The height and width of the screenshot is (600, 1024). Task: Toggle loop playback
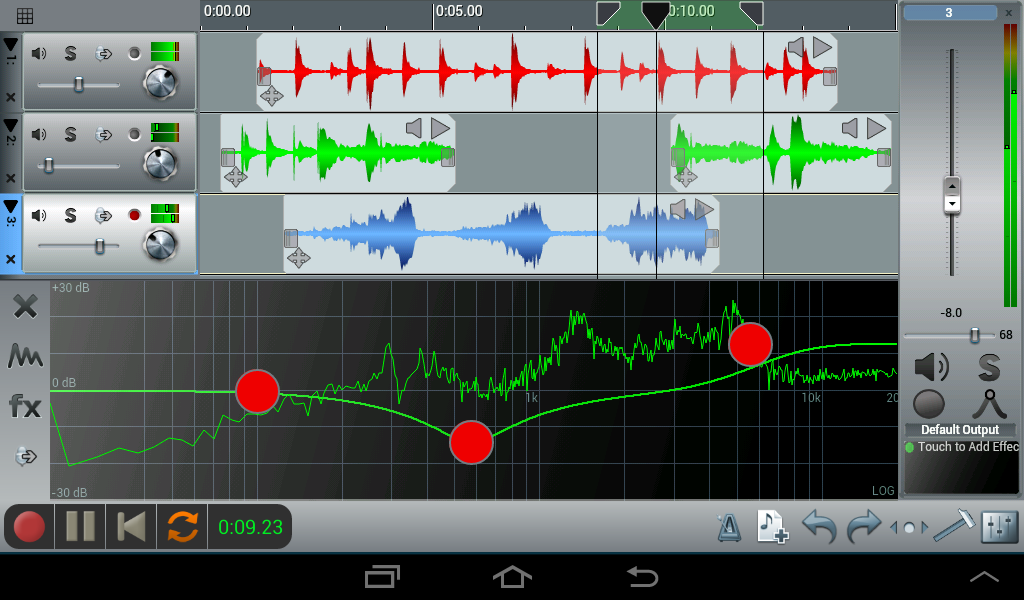pos(183,526)
